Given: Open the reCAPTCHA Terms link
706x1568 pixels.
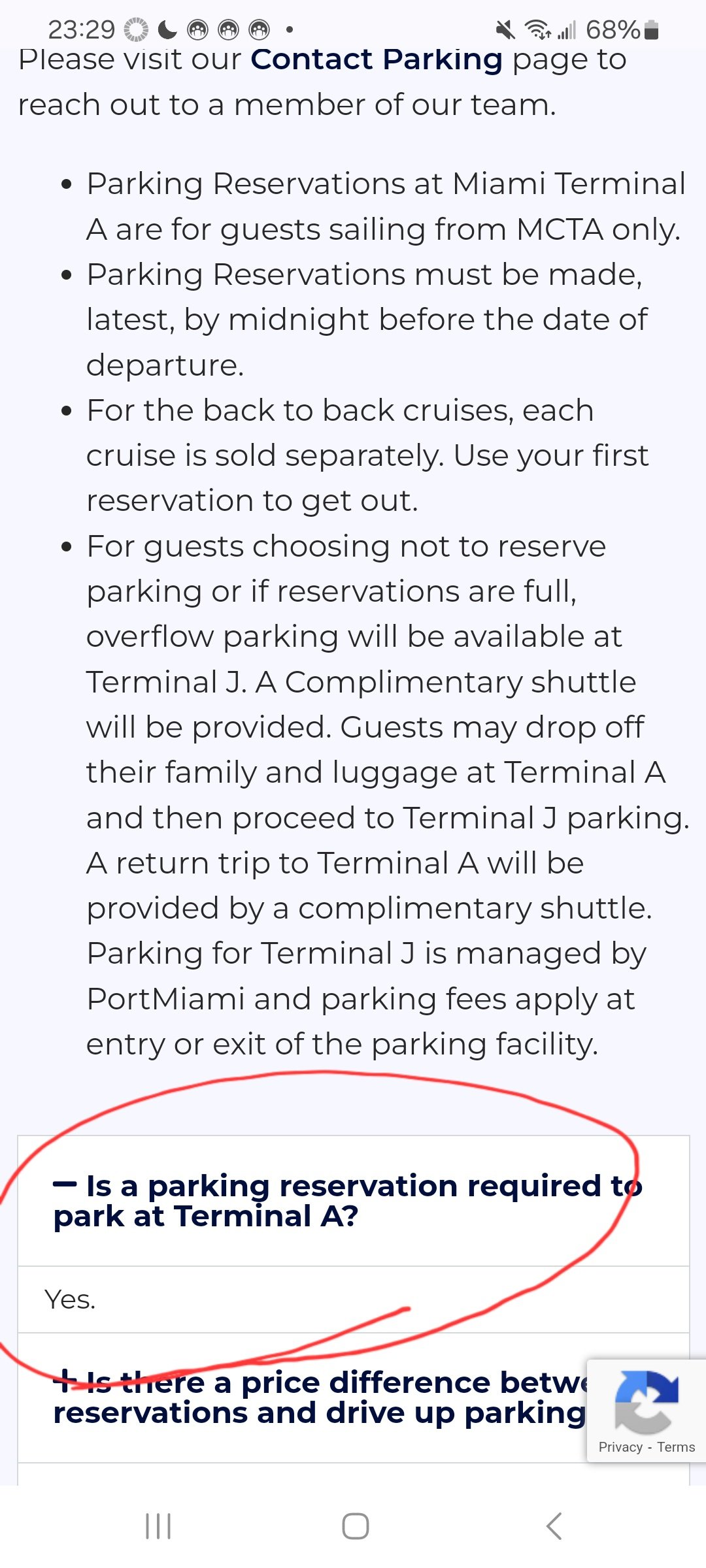Looking at the screenshot, I should [x=676, y=1447].
